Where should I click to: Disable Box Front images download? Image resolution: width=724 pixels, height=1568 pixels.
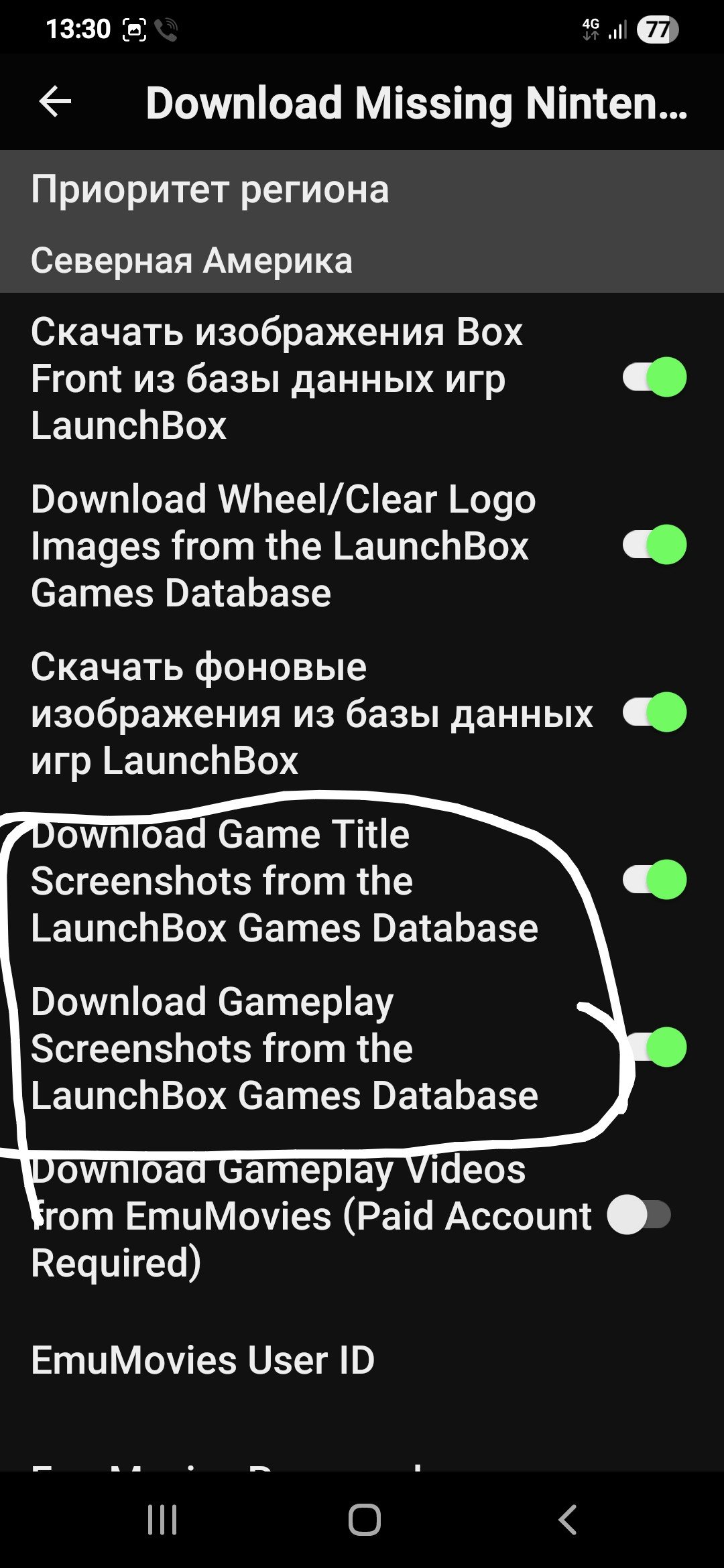(654, 377)
